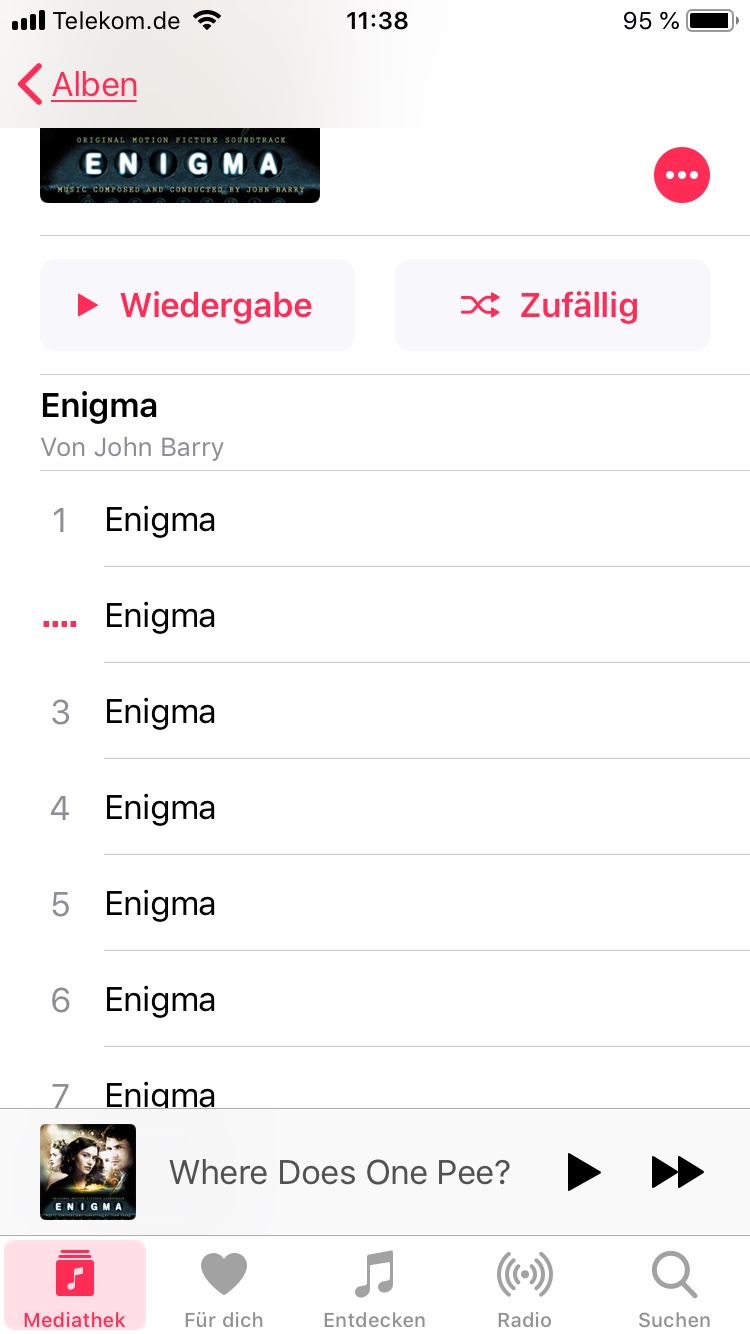Viewport: 750px width, 1334px height.
Task: Open the Radio tab
Action: [524, 1287]
